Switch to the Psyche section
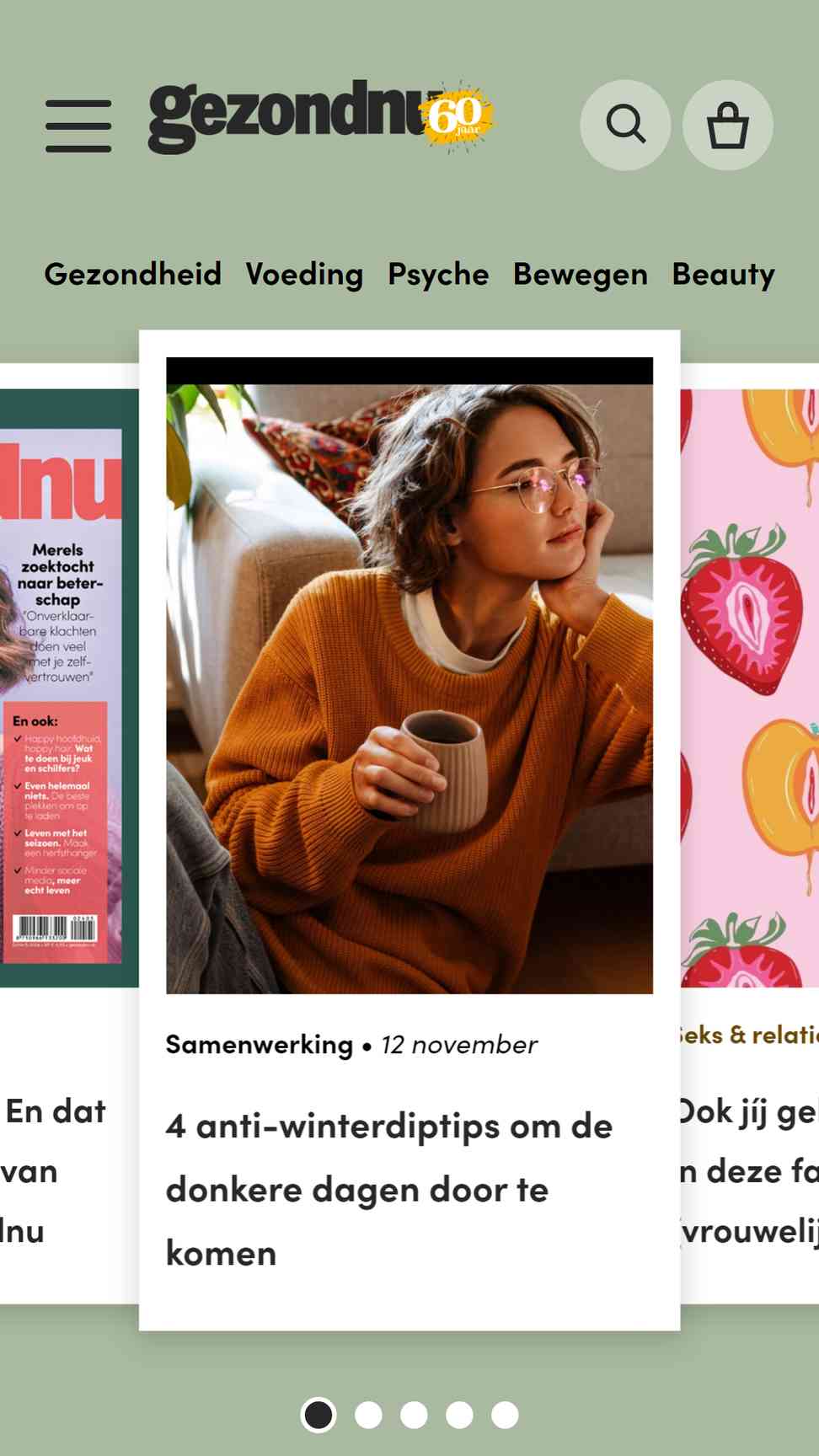Viewport: 819px width, 1456px height. pyautogui.click(x=438, y=274)
